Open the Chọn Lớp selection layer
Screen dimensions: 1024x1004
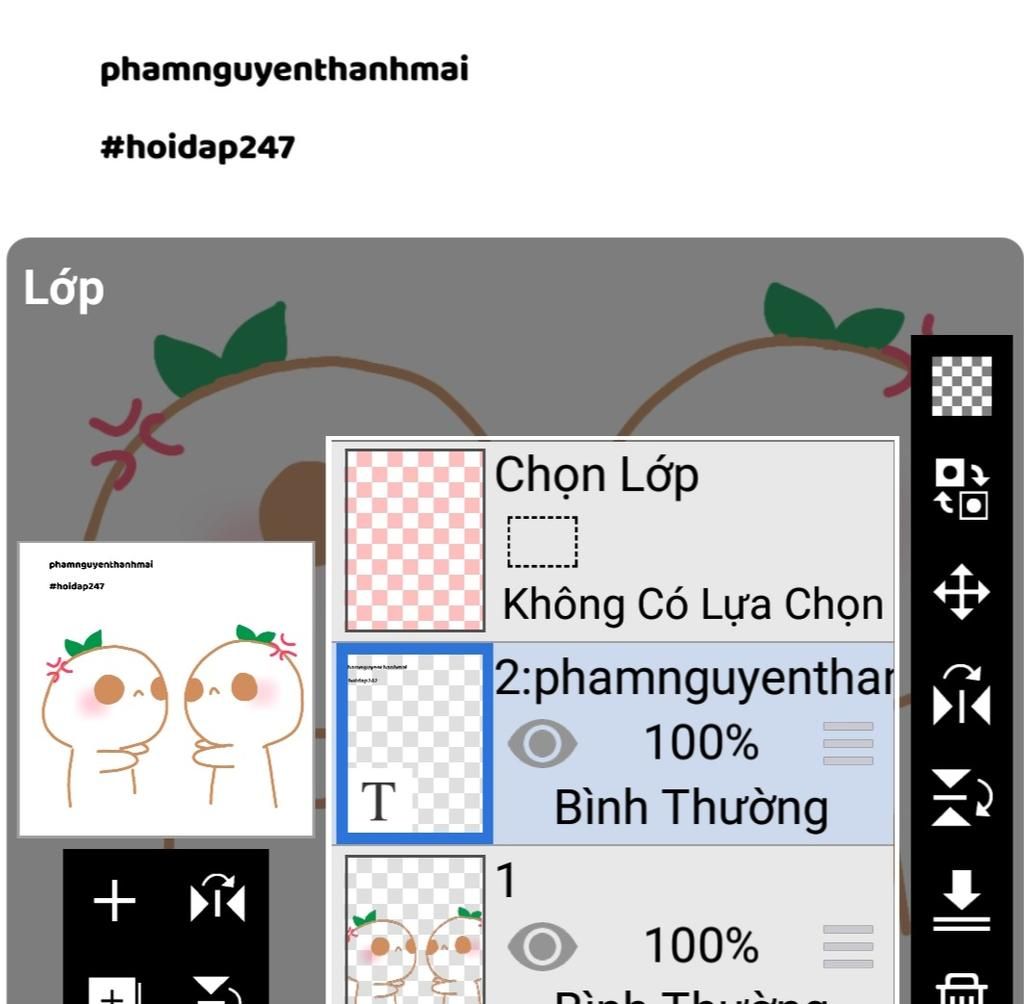(614, 538)
